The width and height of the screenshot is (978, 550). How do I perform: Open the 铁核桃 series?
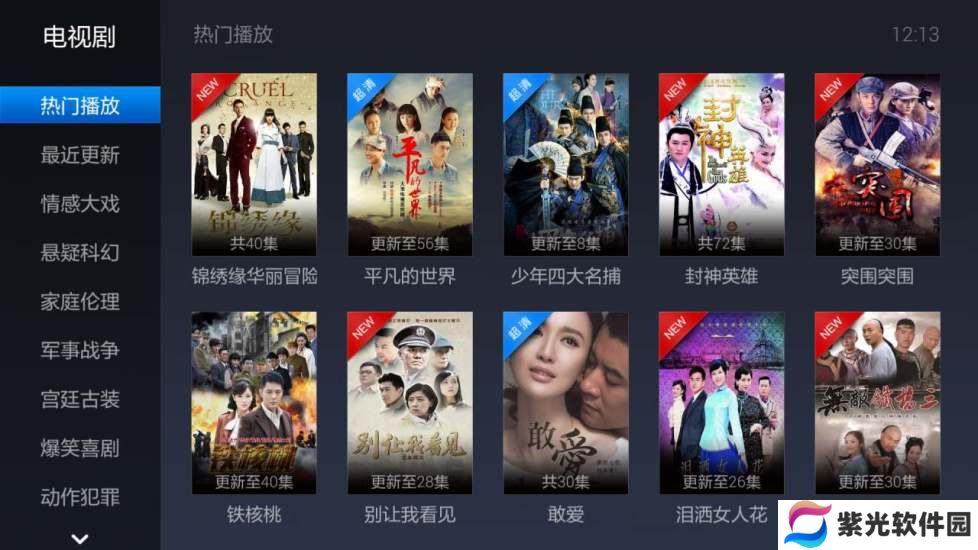click(254, 403)
